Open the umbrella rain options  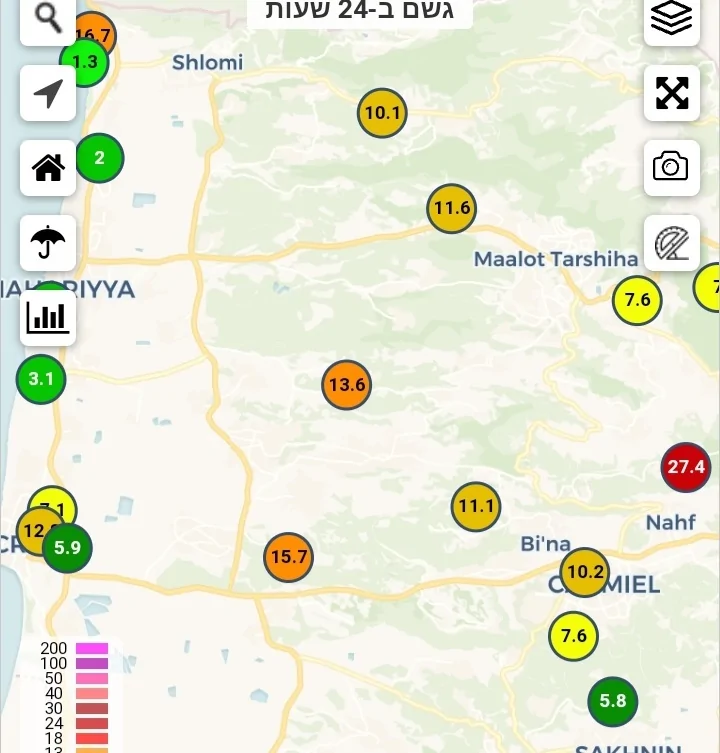pyautogui.click(x=48, y=242)
